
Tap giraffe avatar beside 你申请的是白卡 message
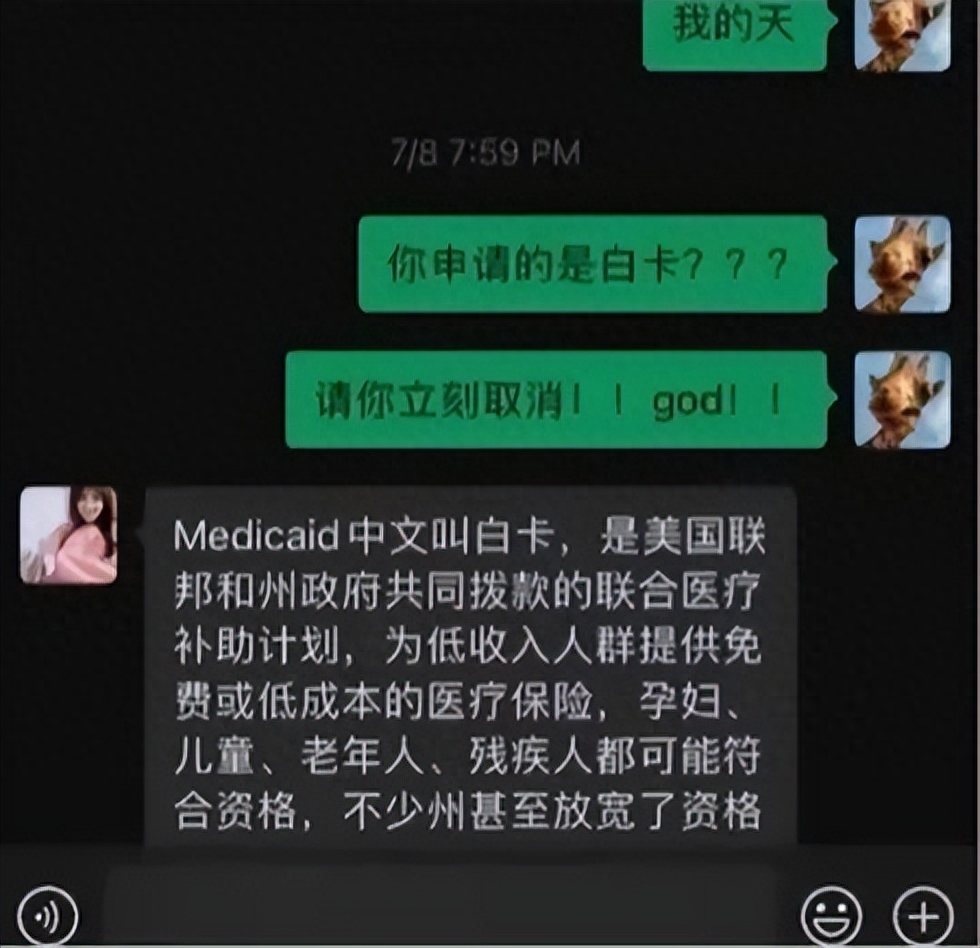902,264
